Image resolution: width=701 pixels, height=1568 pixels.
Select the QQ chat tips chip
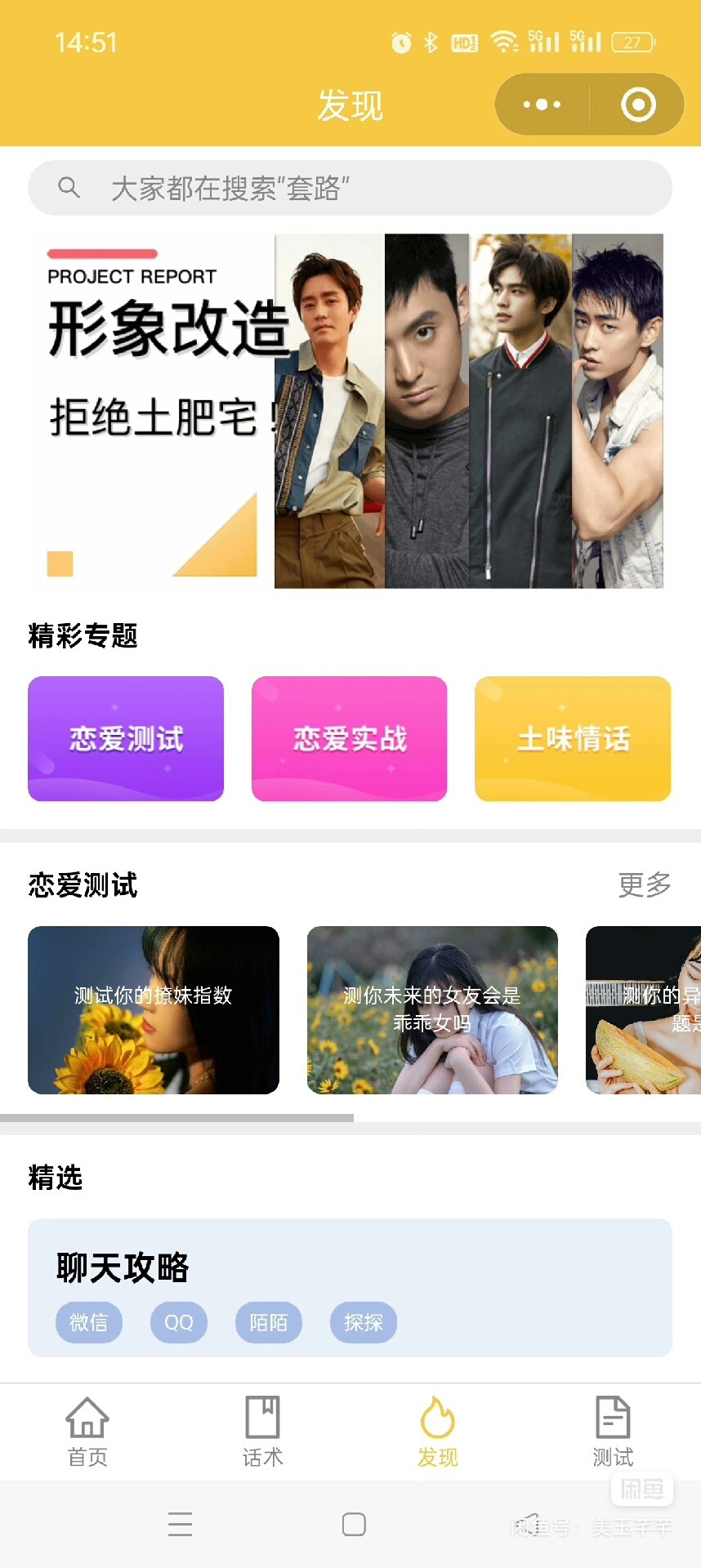click(179, 1322)
